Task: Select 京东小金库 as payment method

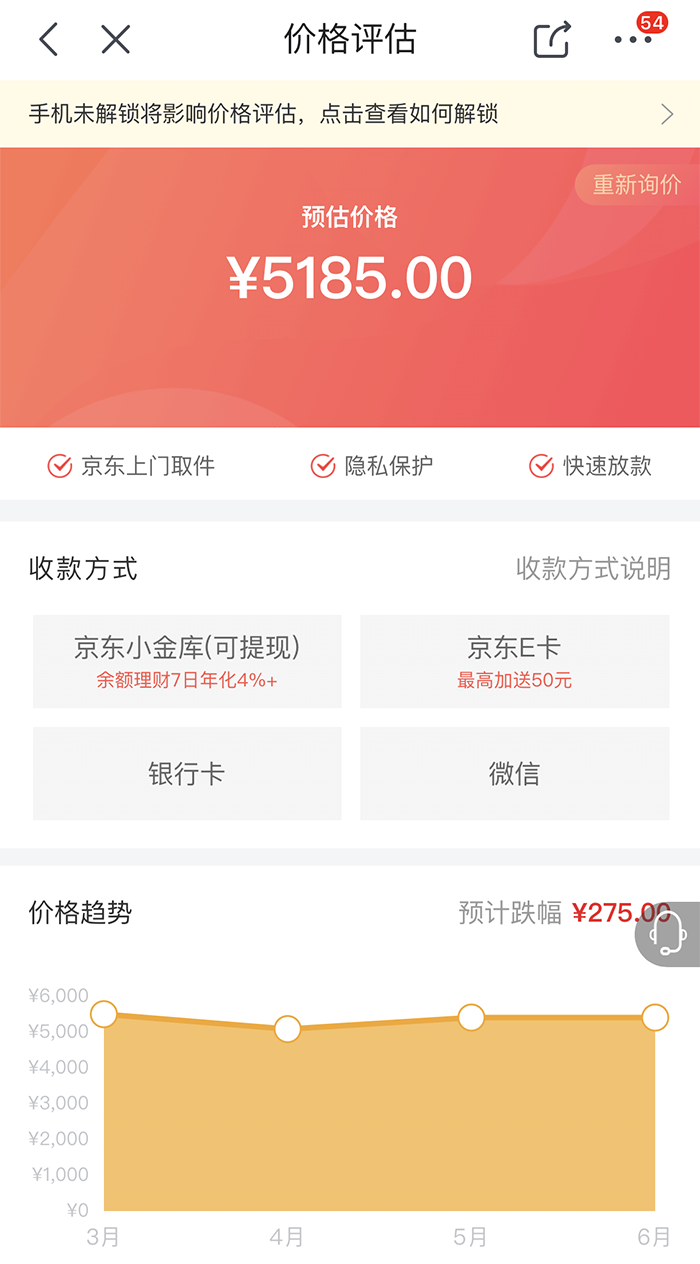Action: 187,661
